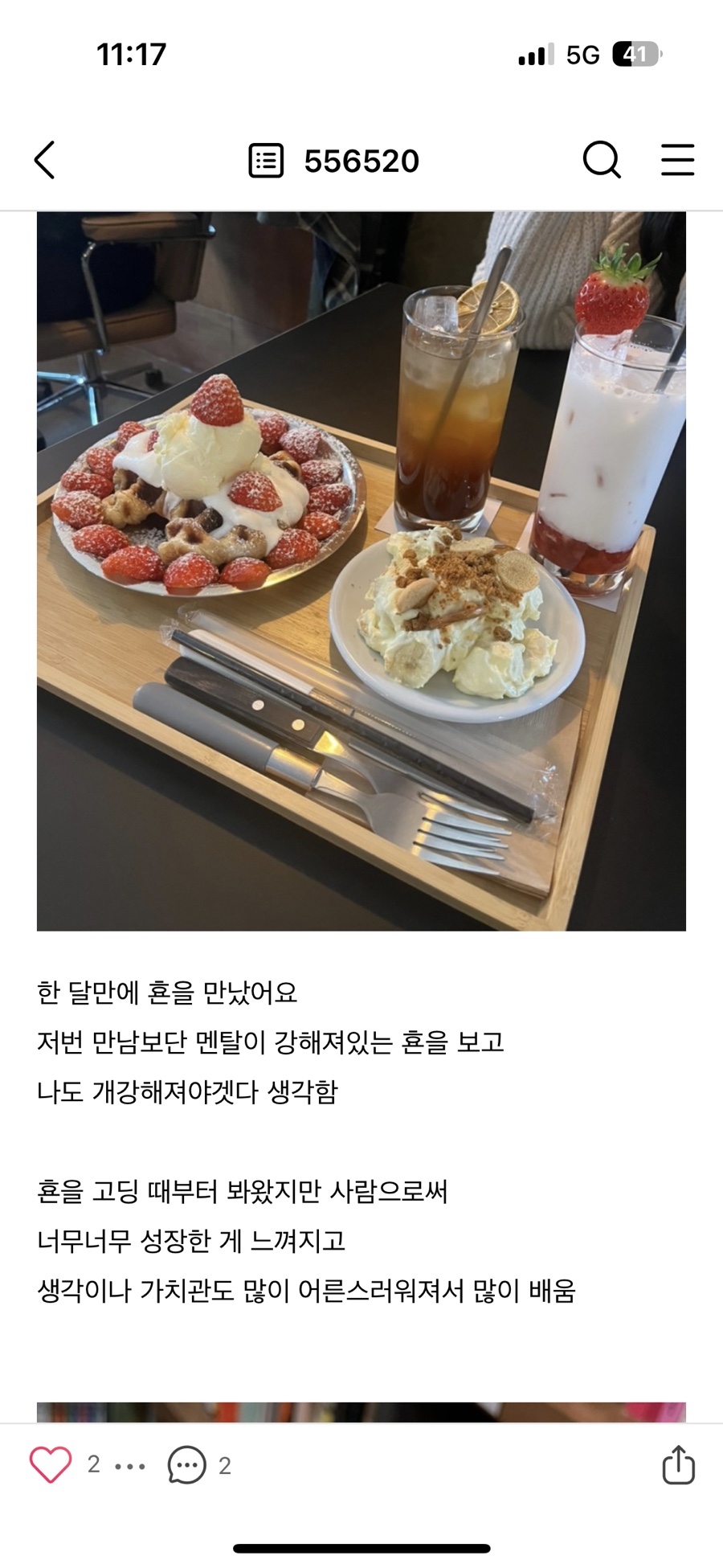Viewport: 723px width, 1568px height.
Task: Open search with the magnifier icon
Action: 601,160
